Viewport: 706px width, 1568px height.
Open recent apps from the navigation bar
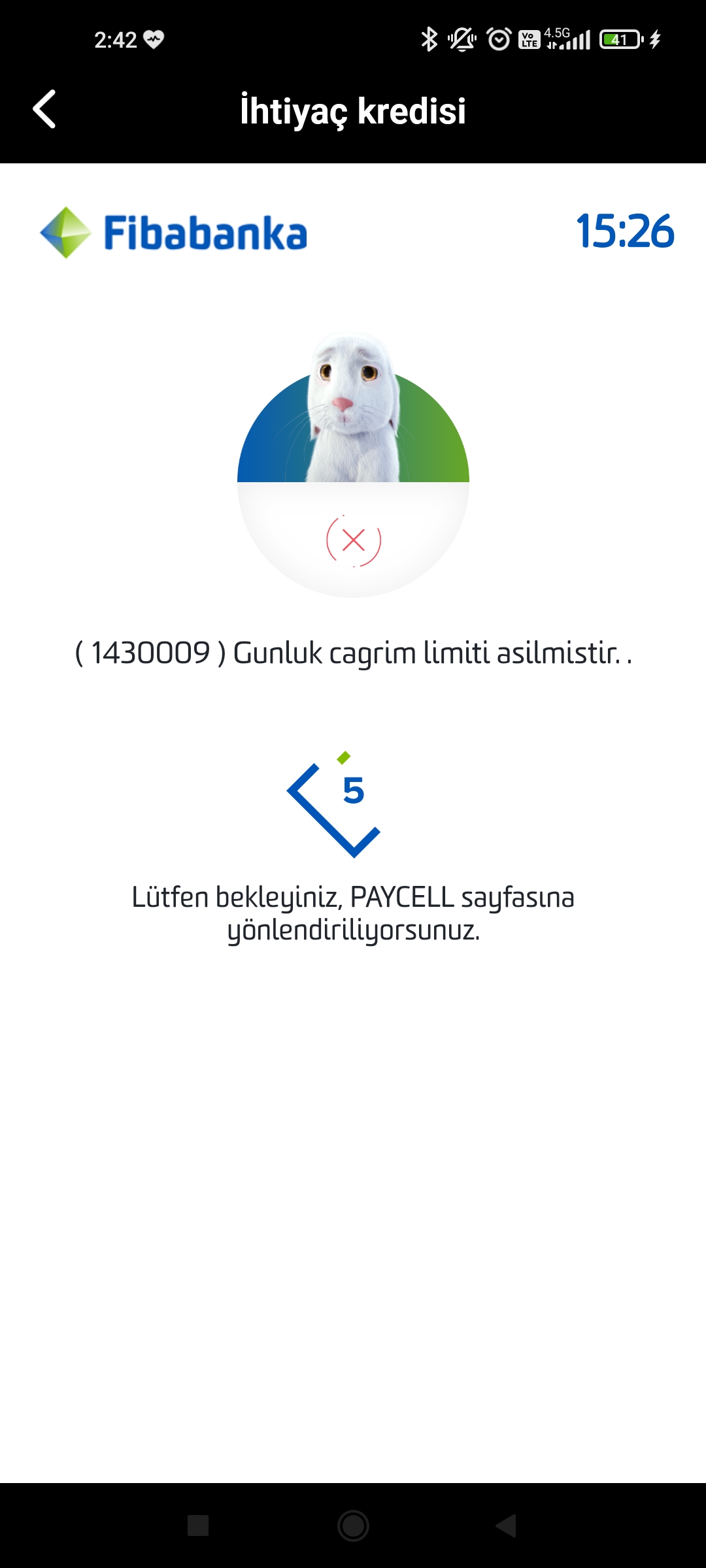coord(198,1526)
